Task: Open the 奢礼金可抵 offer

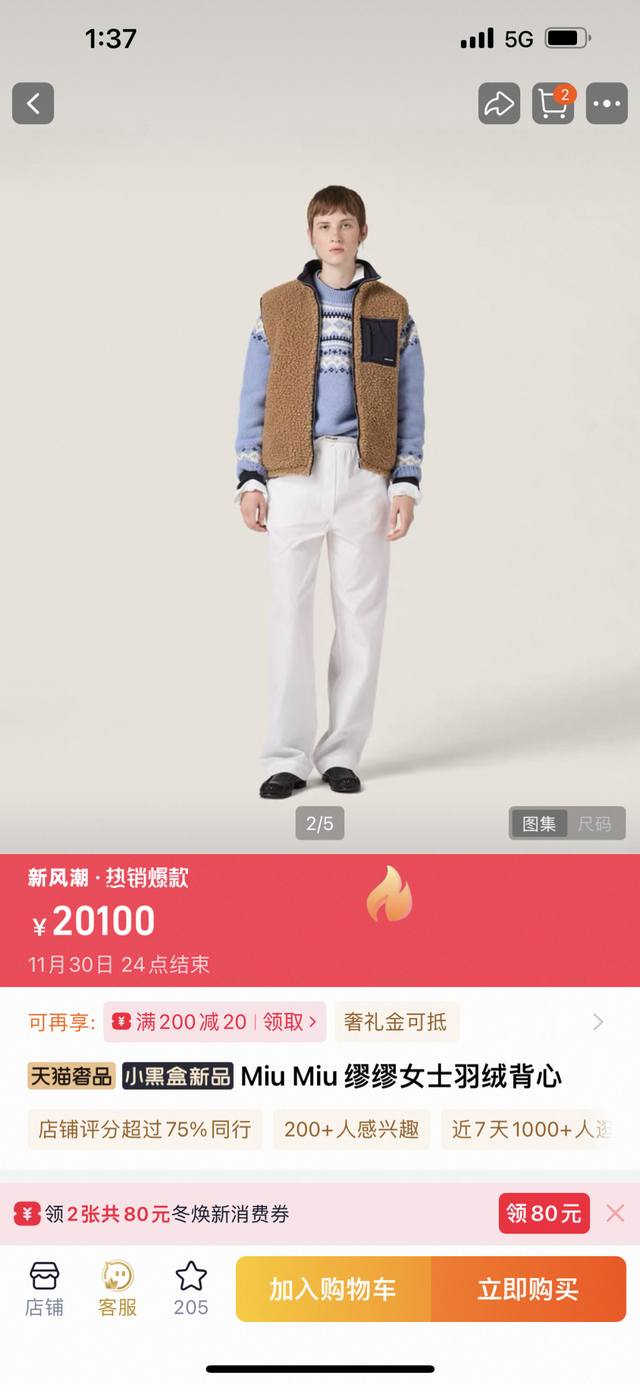Action: click(395, 1022)
